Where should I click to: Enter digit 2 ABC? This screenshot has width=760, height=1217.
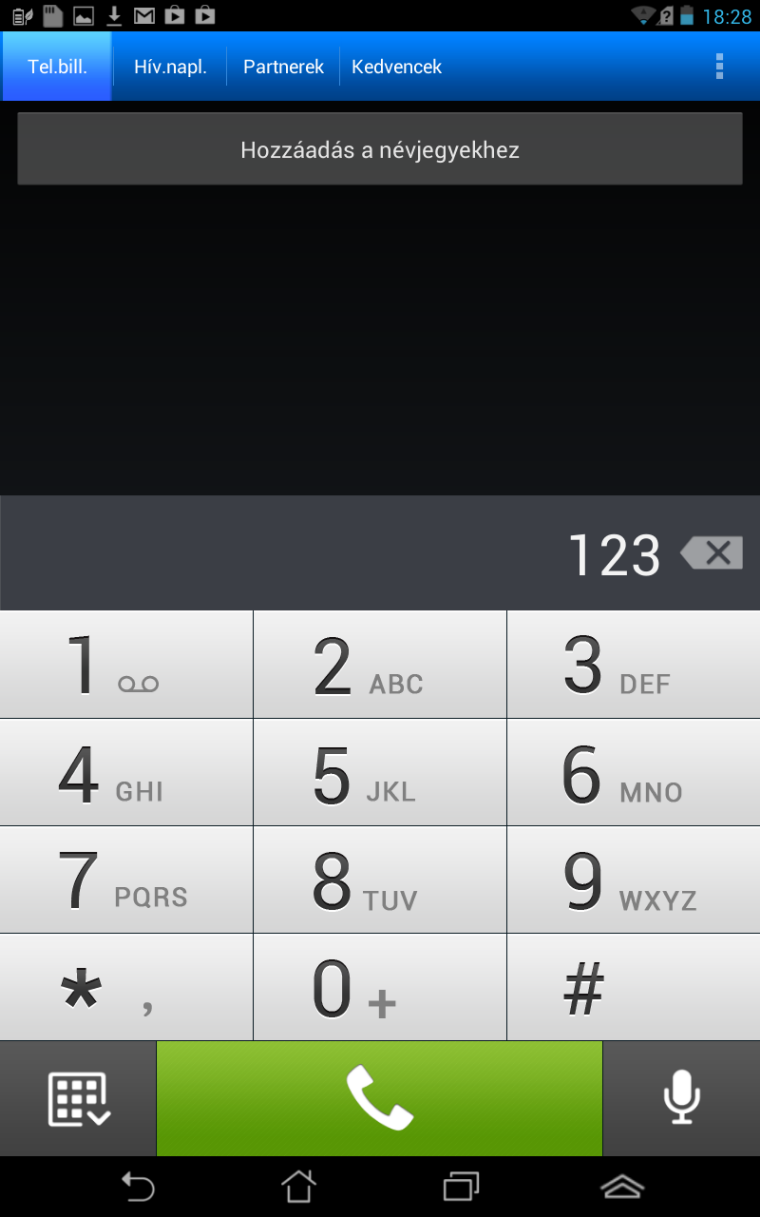[380, 665]
